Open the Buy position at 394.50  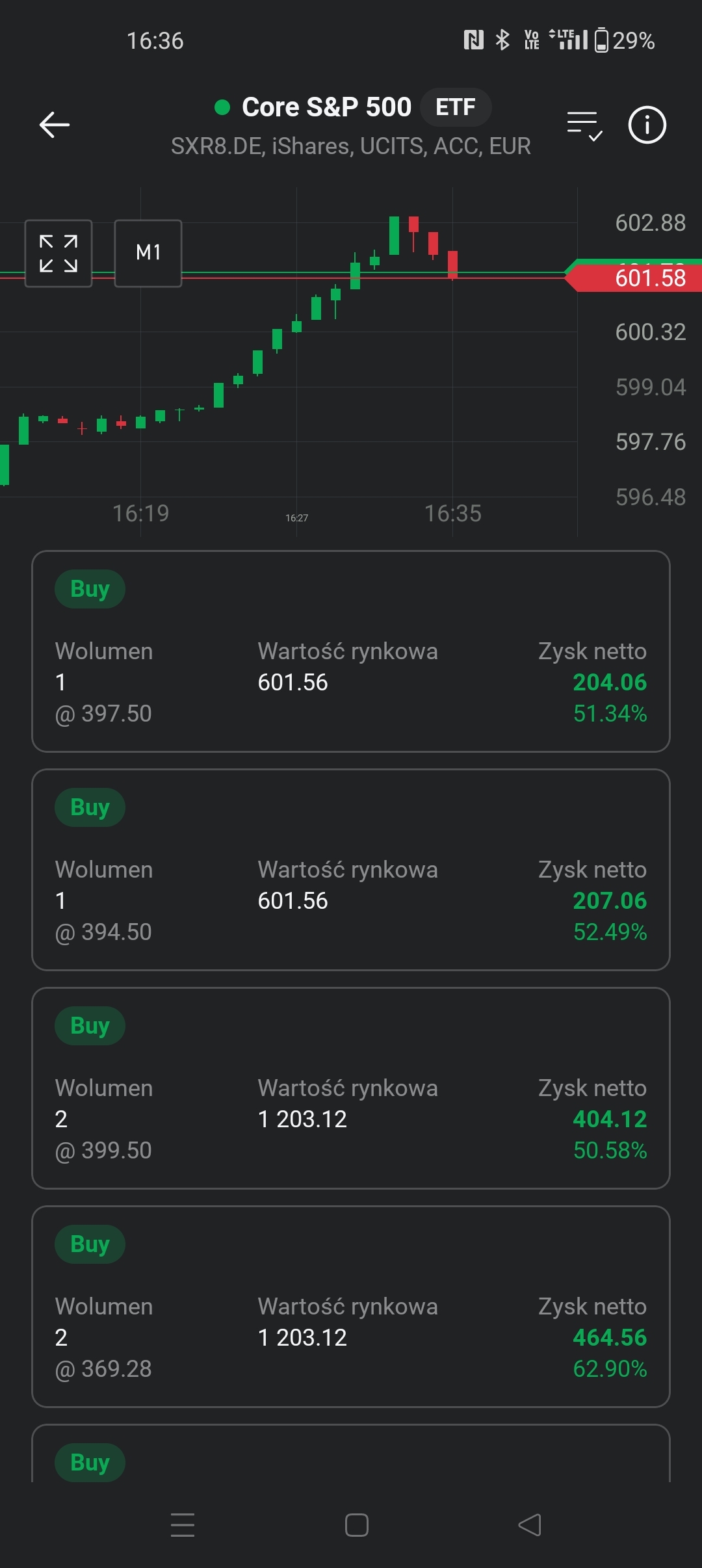(x=351, y=870)
